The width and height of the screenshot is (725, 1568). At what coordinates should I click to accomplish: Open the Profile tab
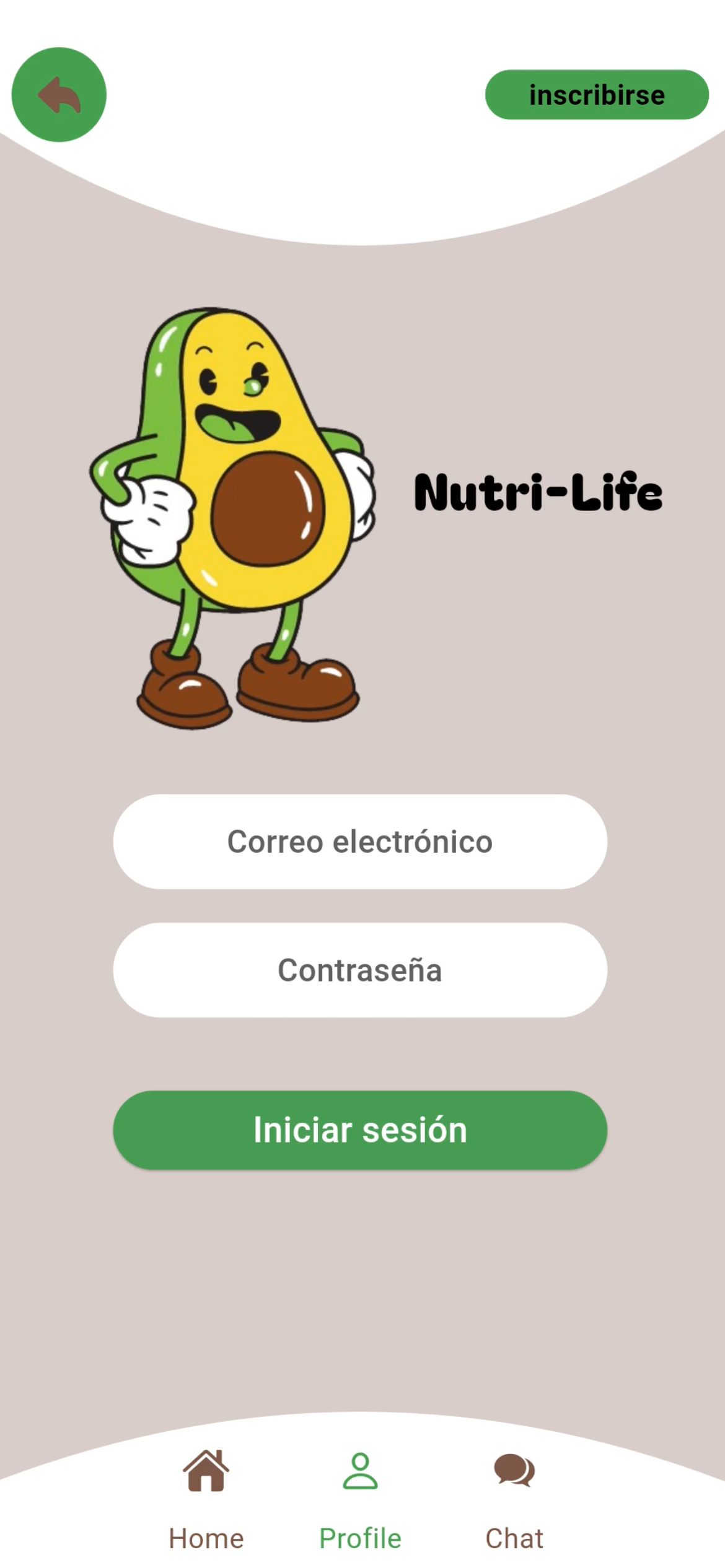(x=360, y=1499)
